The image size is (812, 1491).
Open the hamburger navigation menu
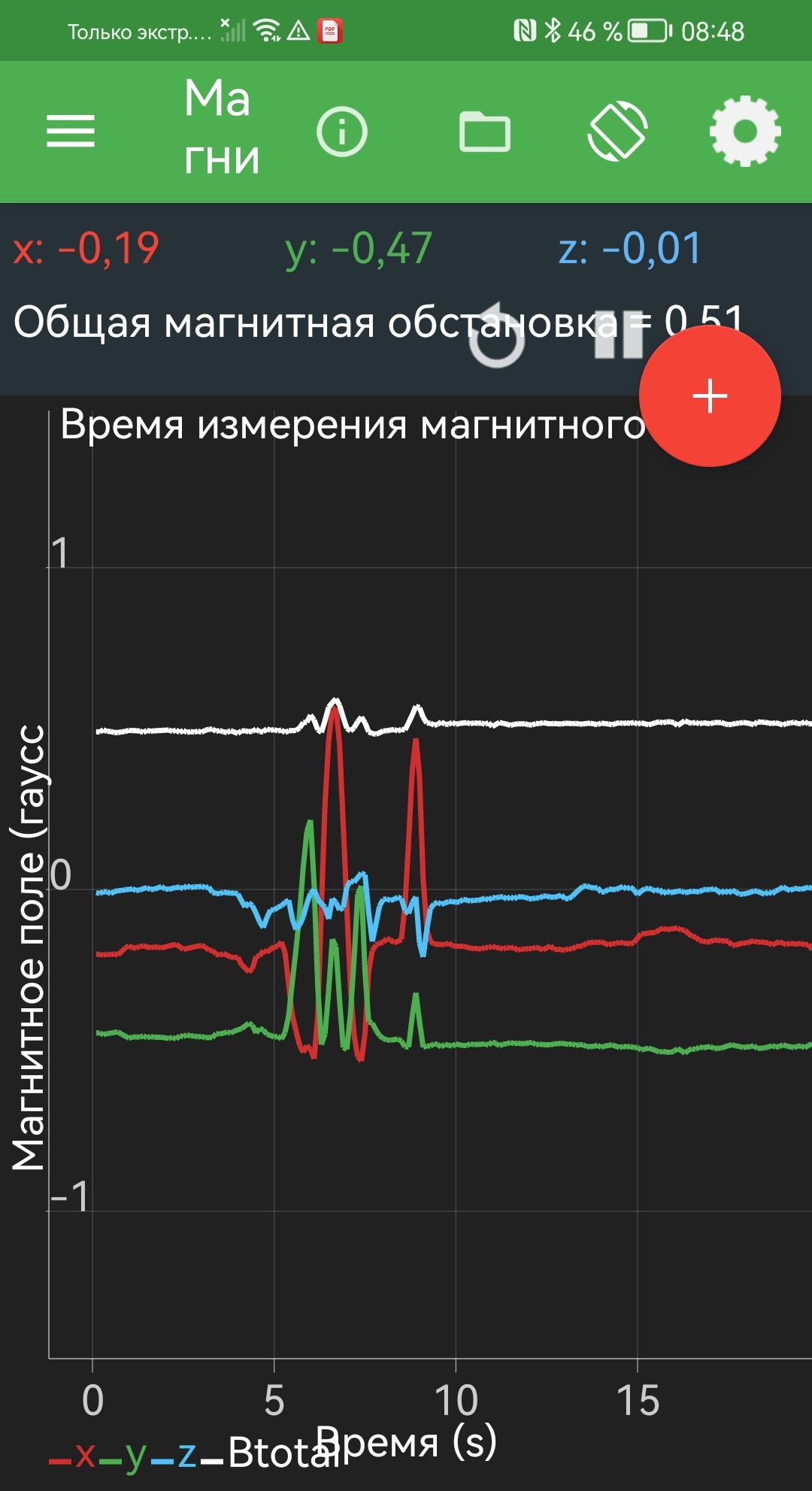(x=71, y=132)
